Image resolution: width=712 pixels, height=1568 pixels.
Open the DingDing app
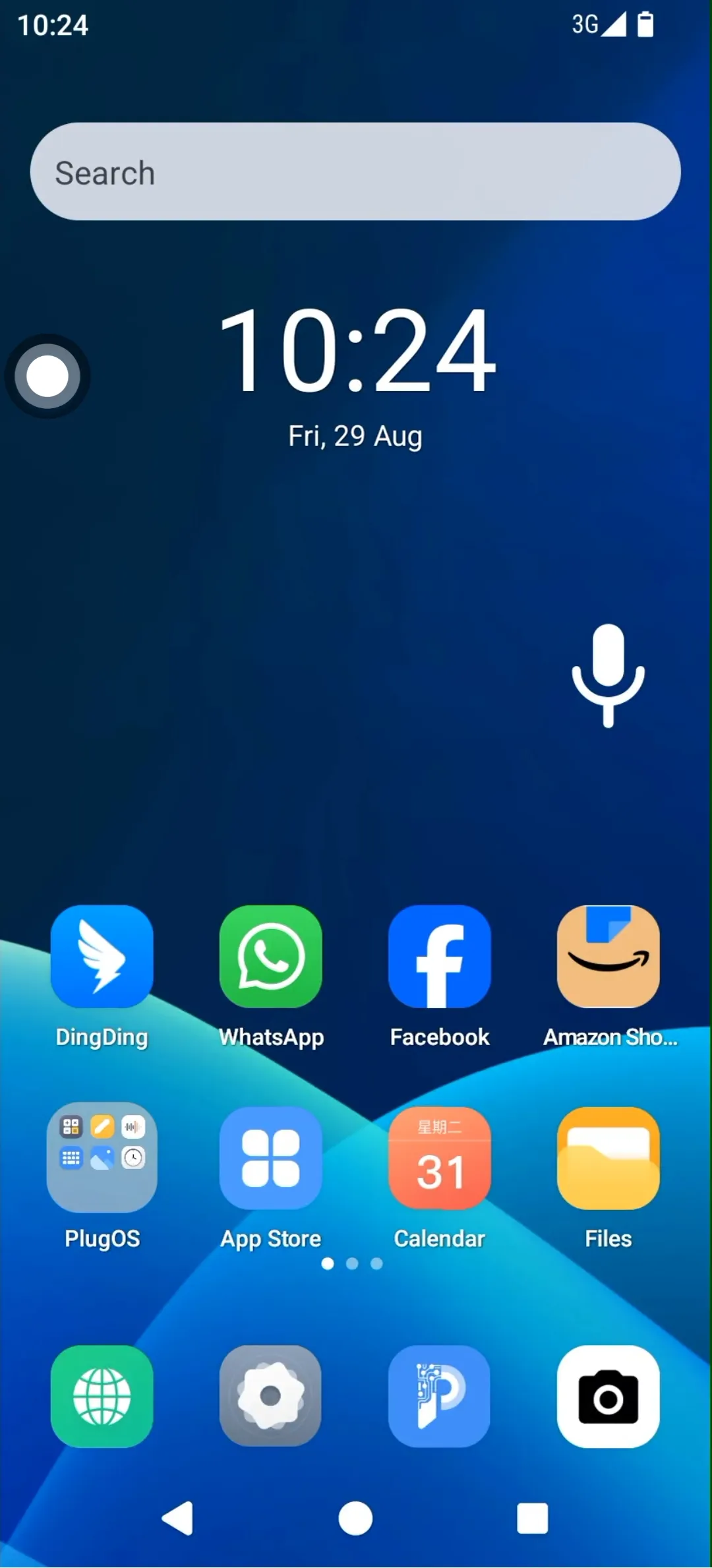102,957
